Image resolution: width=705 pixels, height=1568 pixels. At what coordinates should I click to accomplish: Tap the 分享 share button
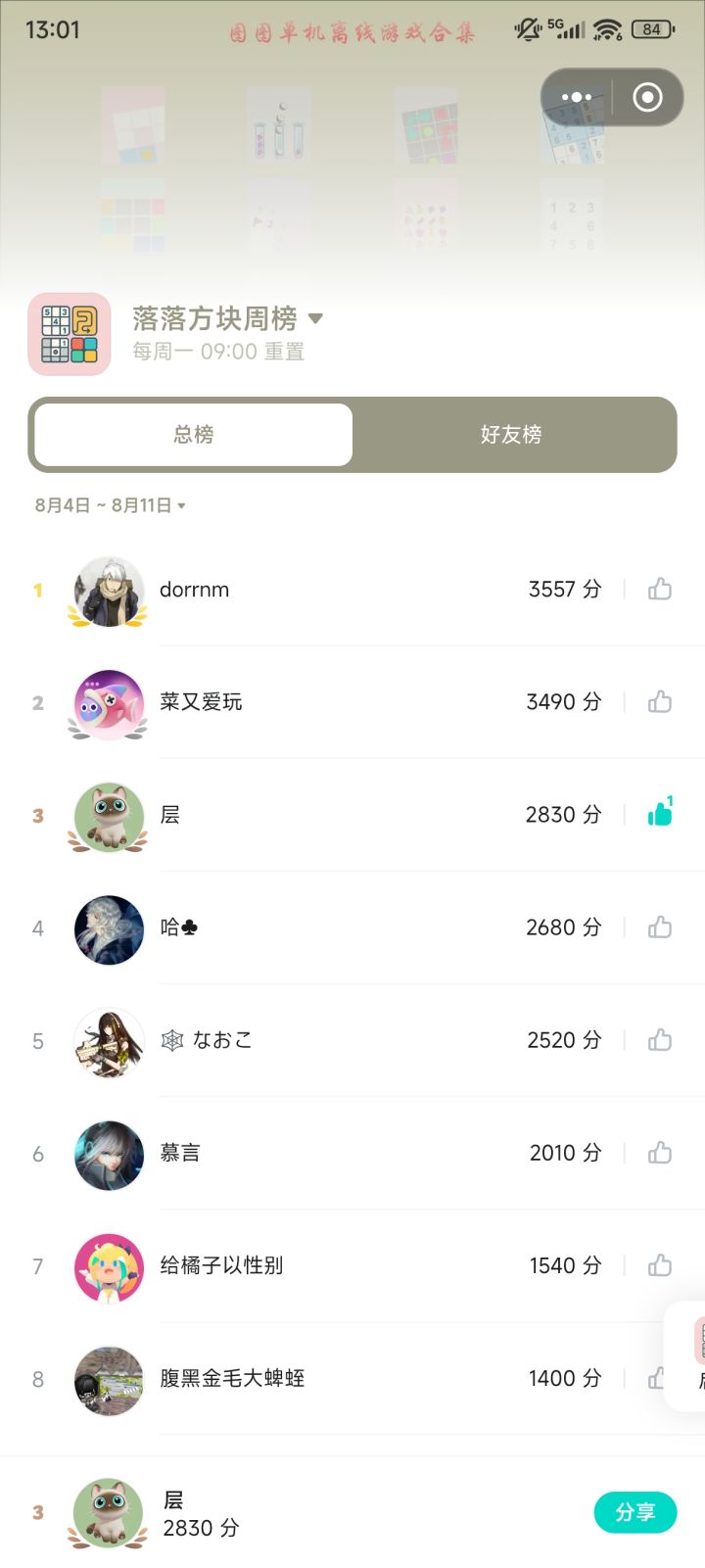pos(635,1512)
